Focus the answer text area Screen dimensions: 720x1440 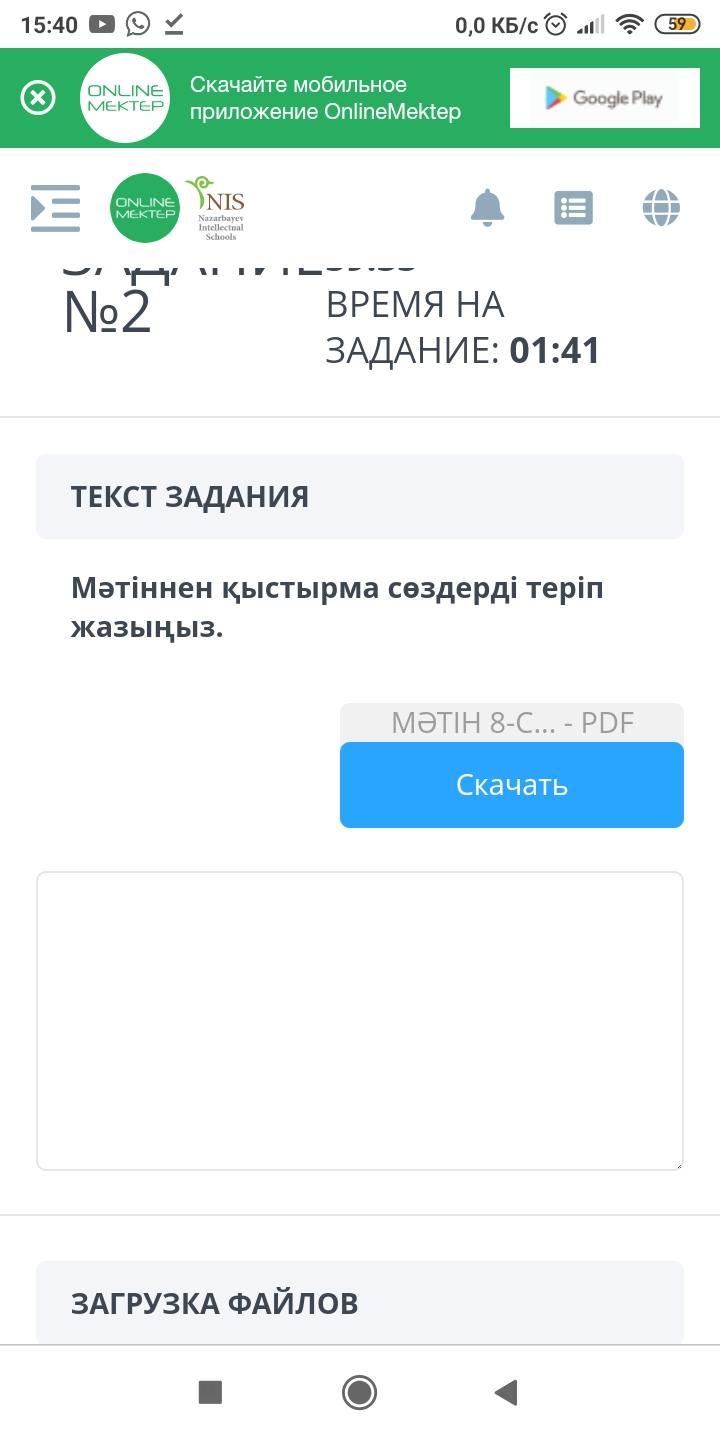pos(360,1020)
